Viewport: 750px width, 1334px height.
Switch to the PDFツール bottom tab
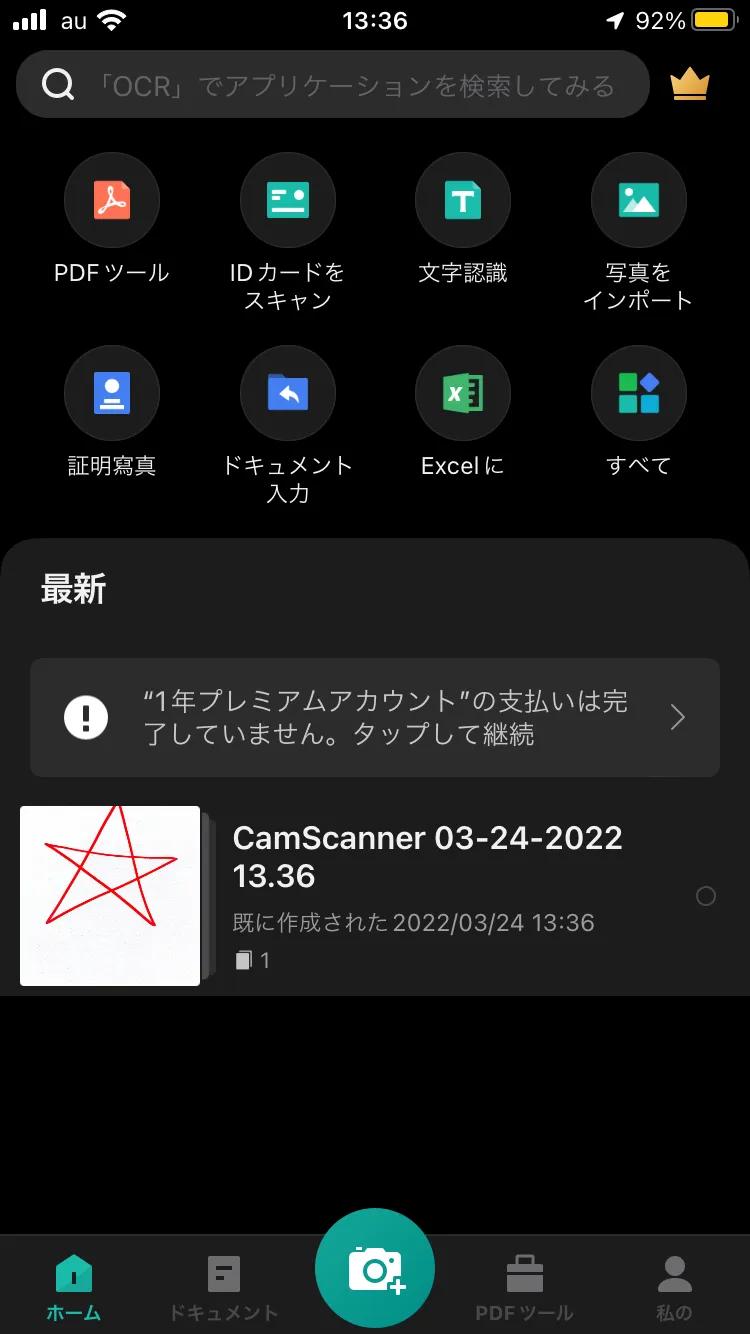click(x=525, y=1287)
